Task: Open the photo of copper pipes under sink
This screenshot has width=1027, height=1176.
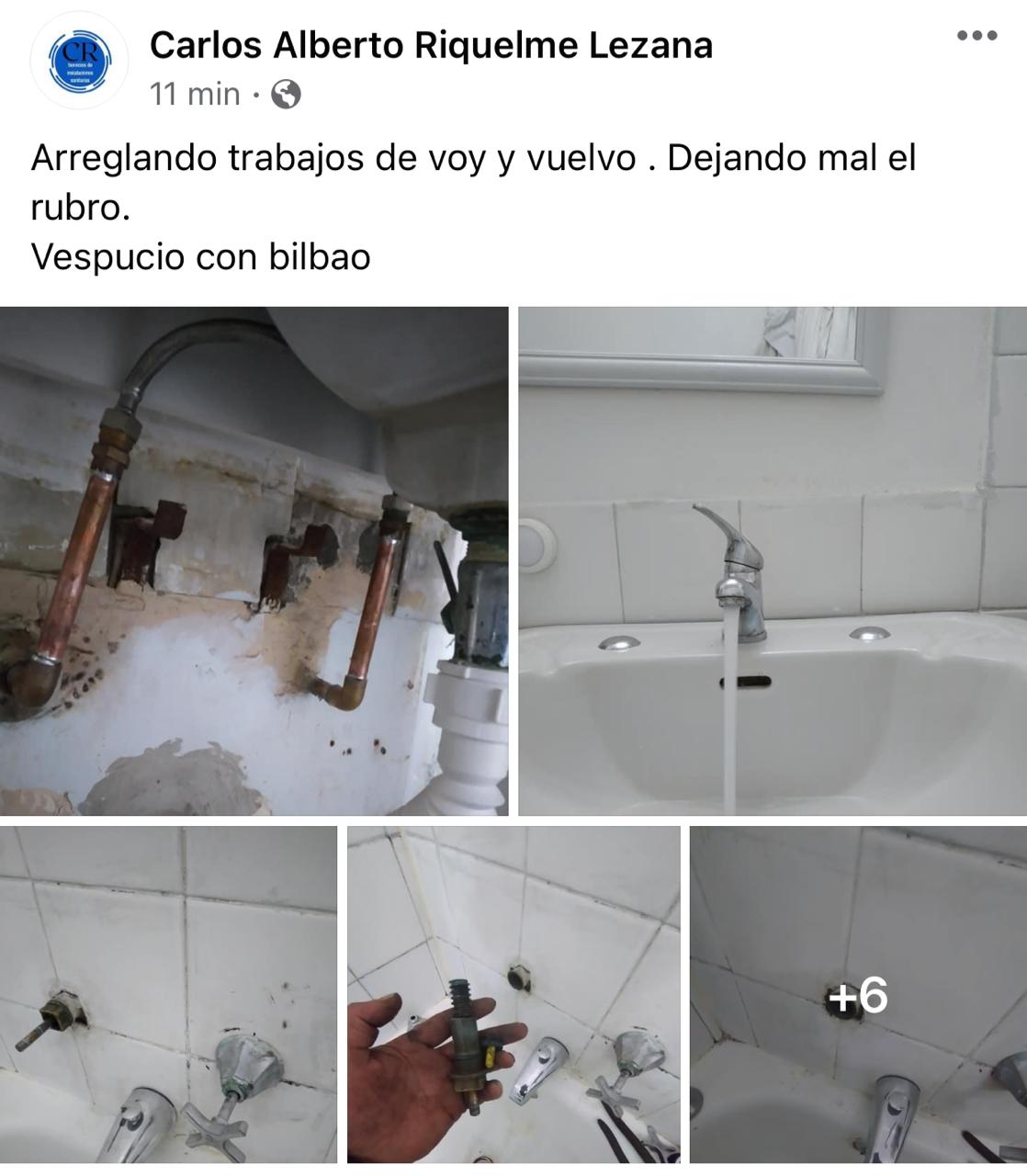Action: point(254,560)
